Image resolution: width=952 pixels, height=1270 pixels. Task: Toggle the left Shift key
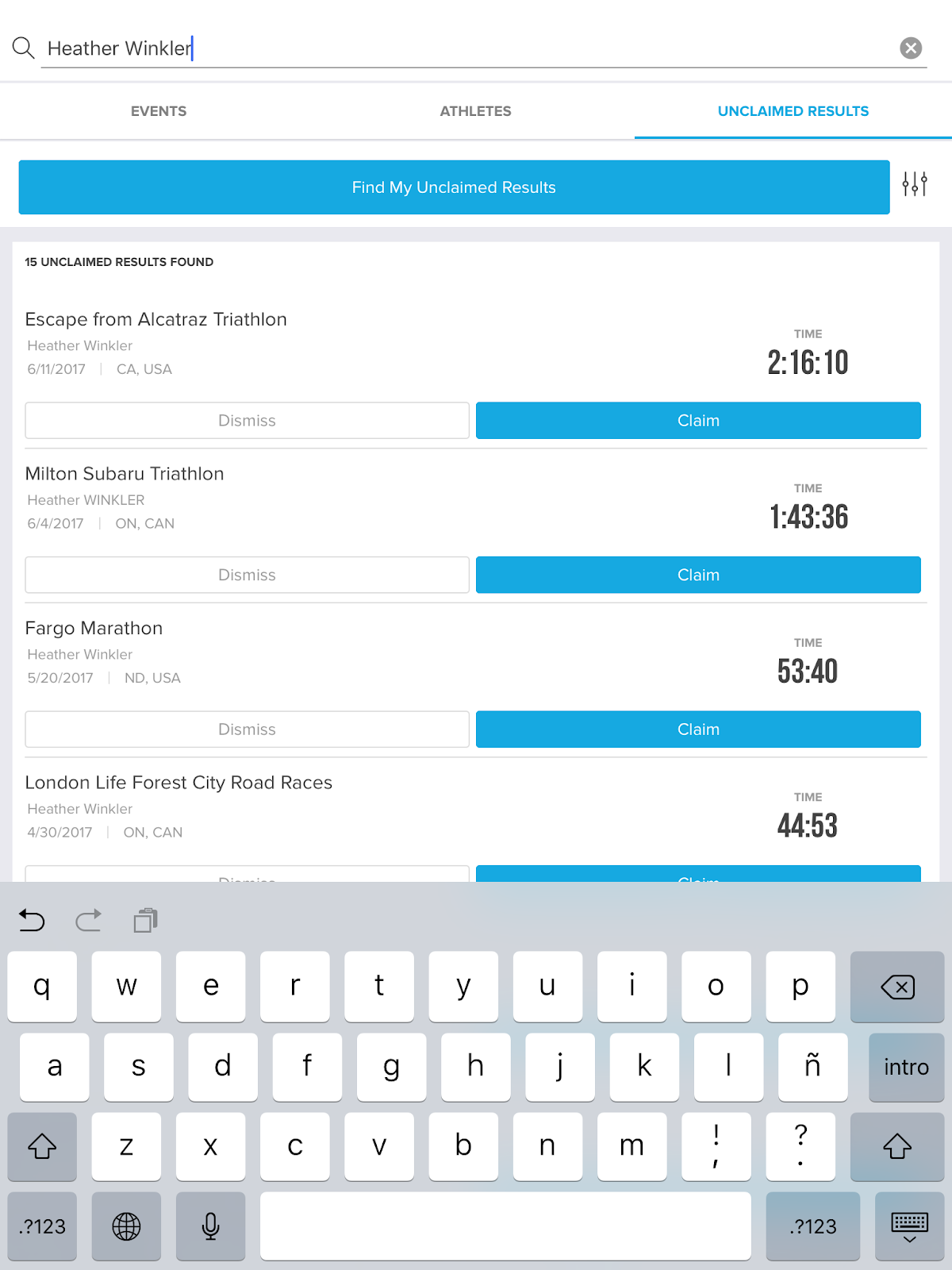coord(42,1147)
